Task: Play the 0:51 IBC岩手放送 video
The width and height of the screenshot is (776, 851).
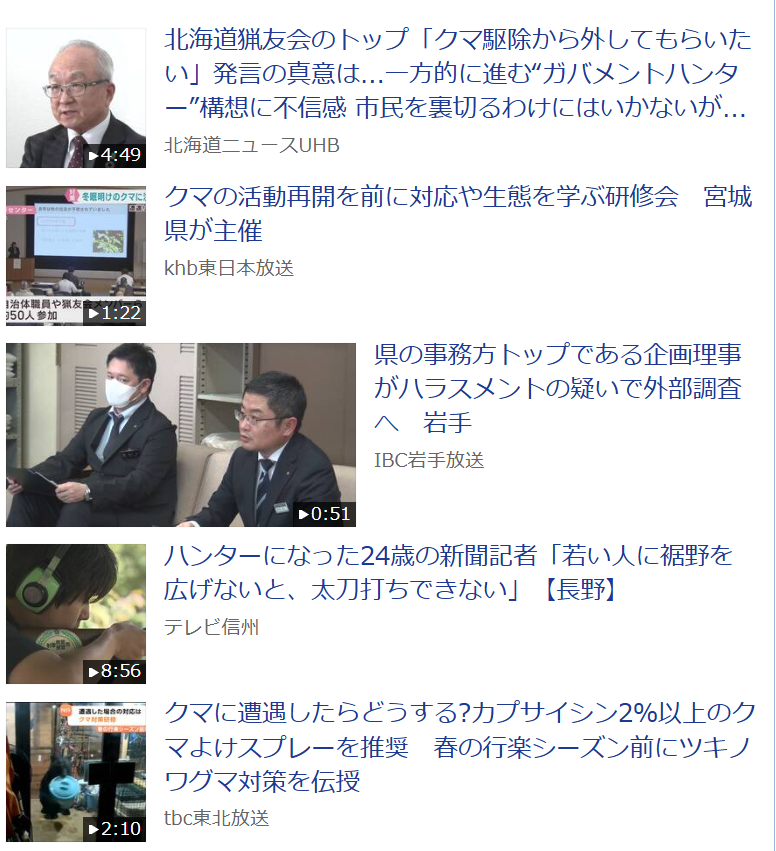Action: click(x=181, y=435)
